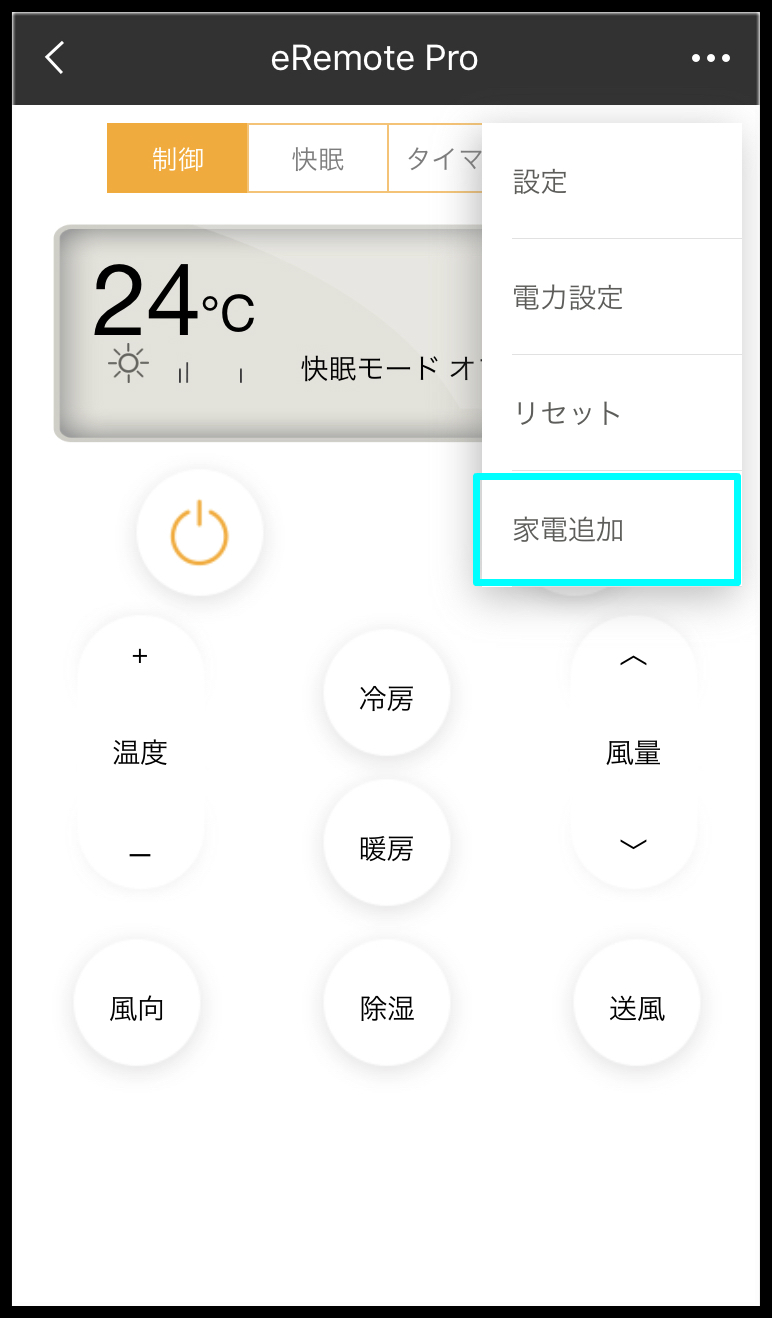Lower 風量 with the down chevron
772x1318 pixels.
point(634,845)
